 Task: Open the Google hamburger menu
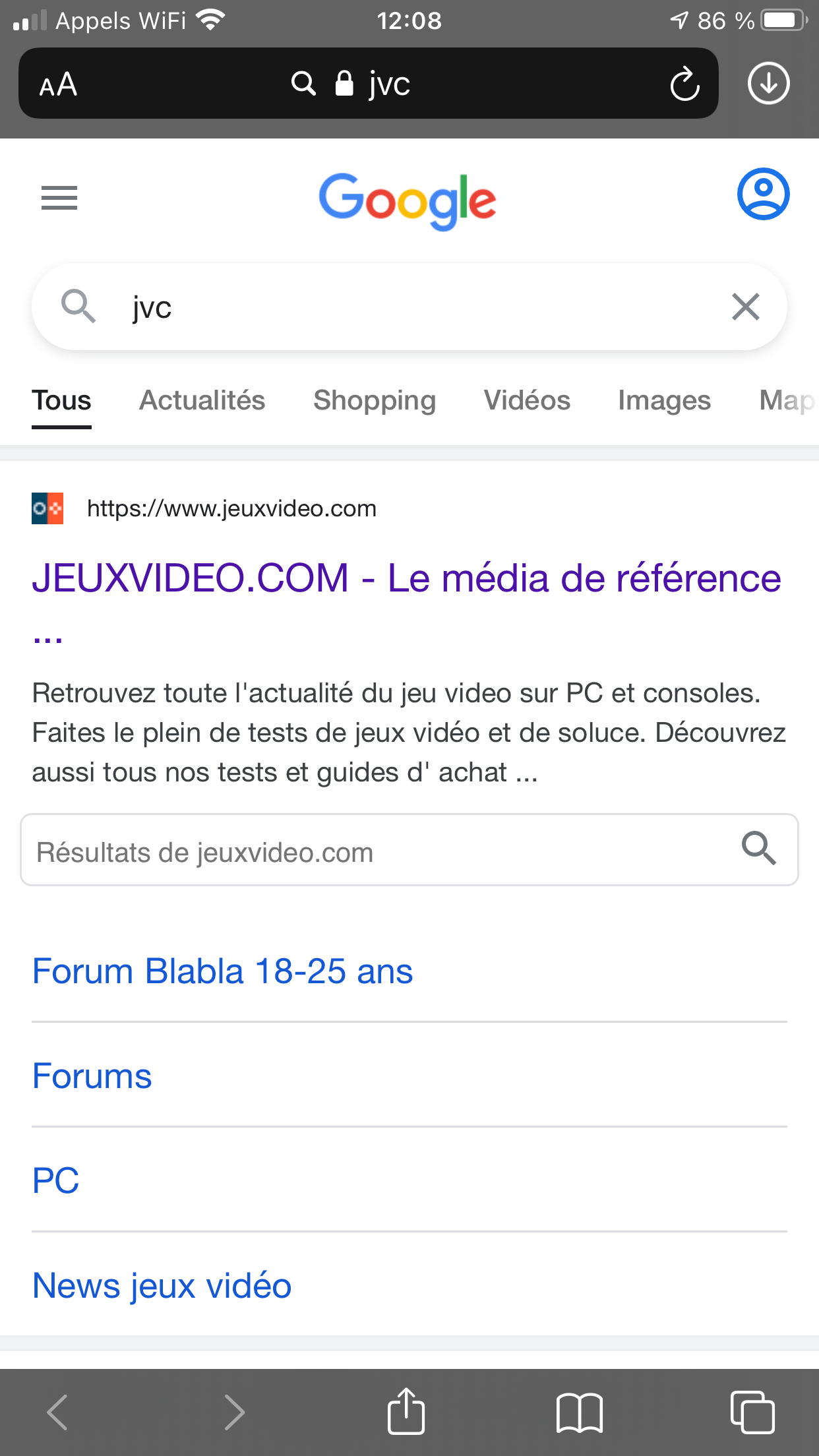pyautogui.click(x=59, y=198)
